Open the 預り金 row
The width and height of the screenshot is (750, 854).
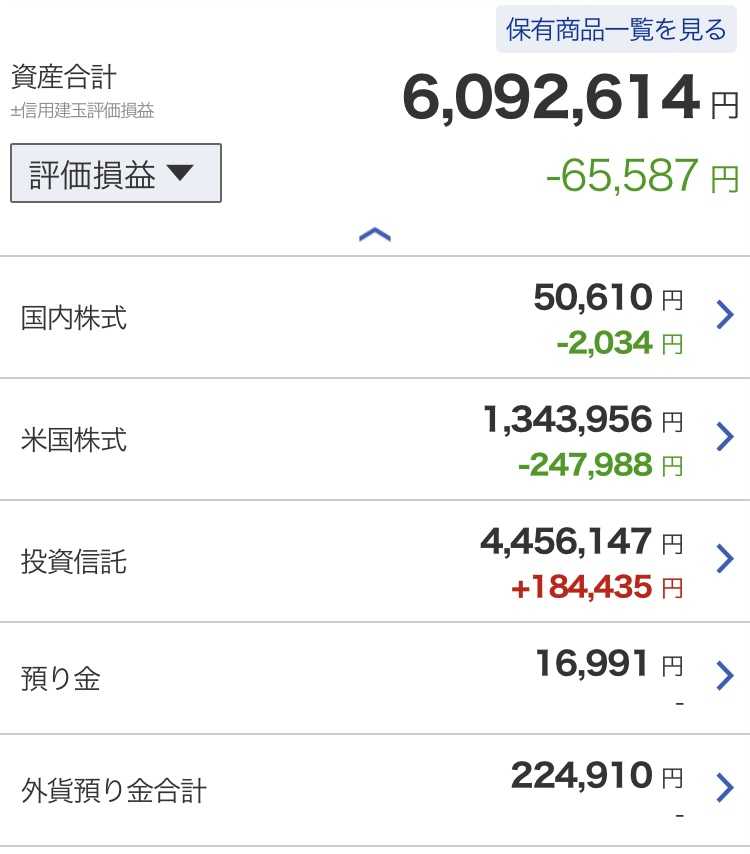375,678
